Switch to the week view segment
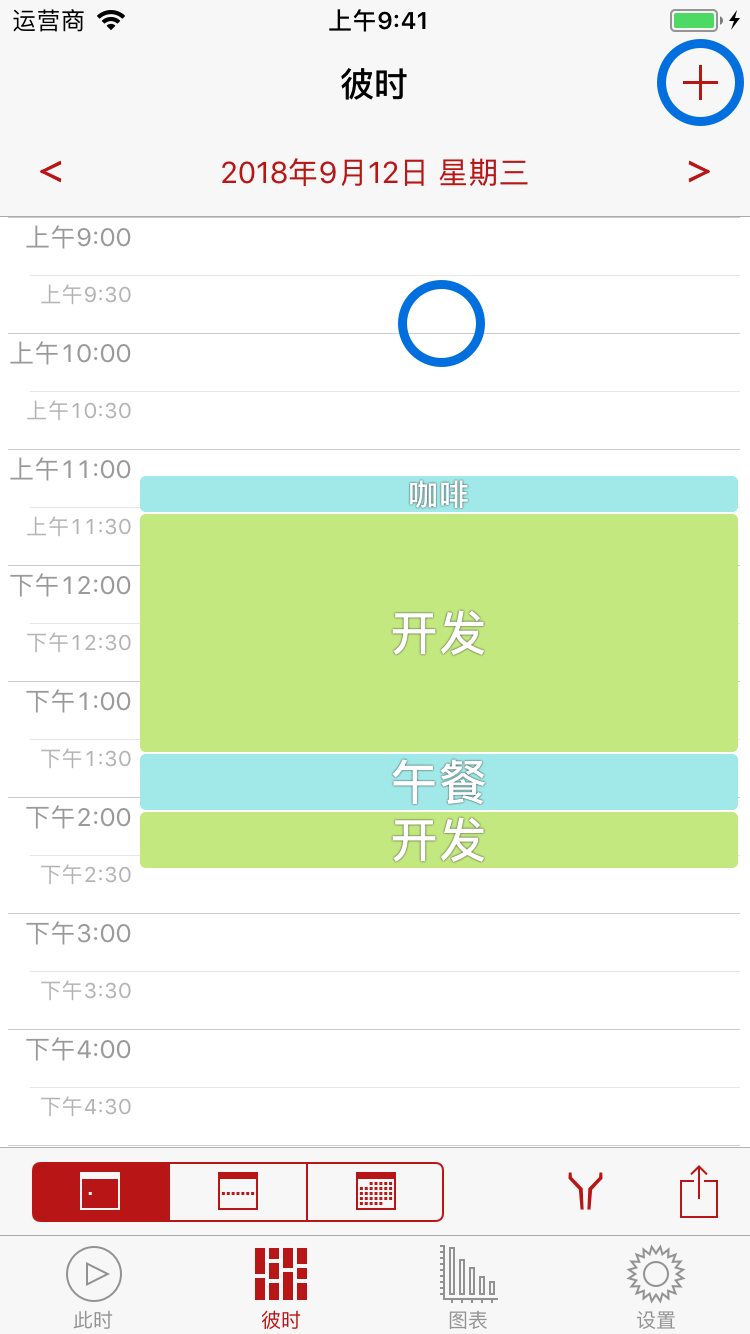This screenshot has width=750, height=1334. 238,1192
